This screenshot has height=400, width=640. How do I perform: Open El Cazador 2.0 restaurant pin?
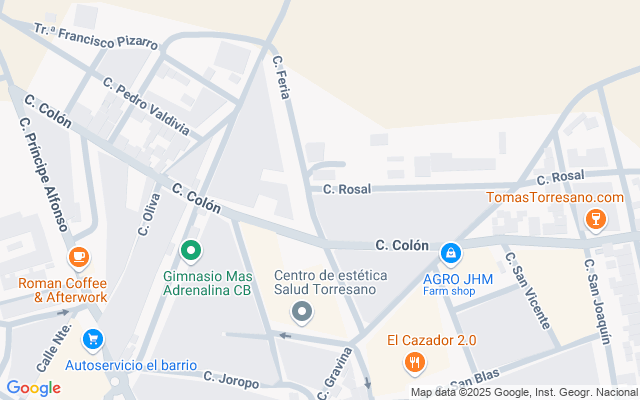pyautogui.click(x=412, y=362)
